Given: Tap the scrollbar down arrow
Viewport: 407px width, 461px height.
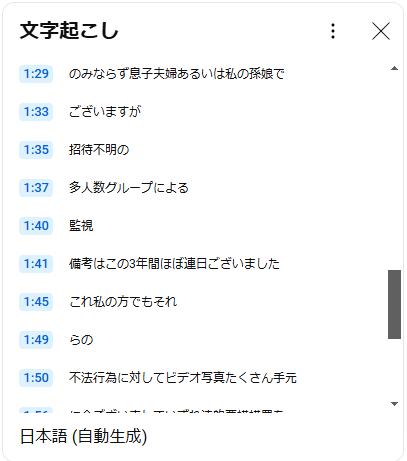Looking at the screenshot, I should (x=394, y=404).
